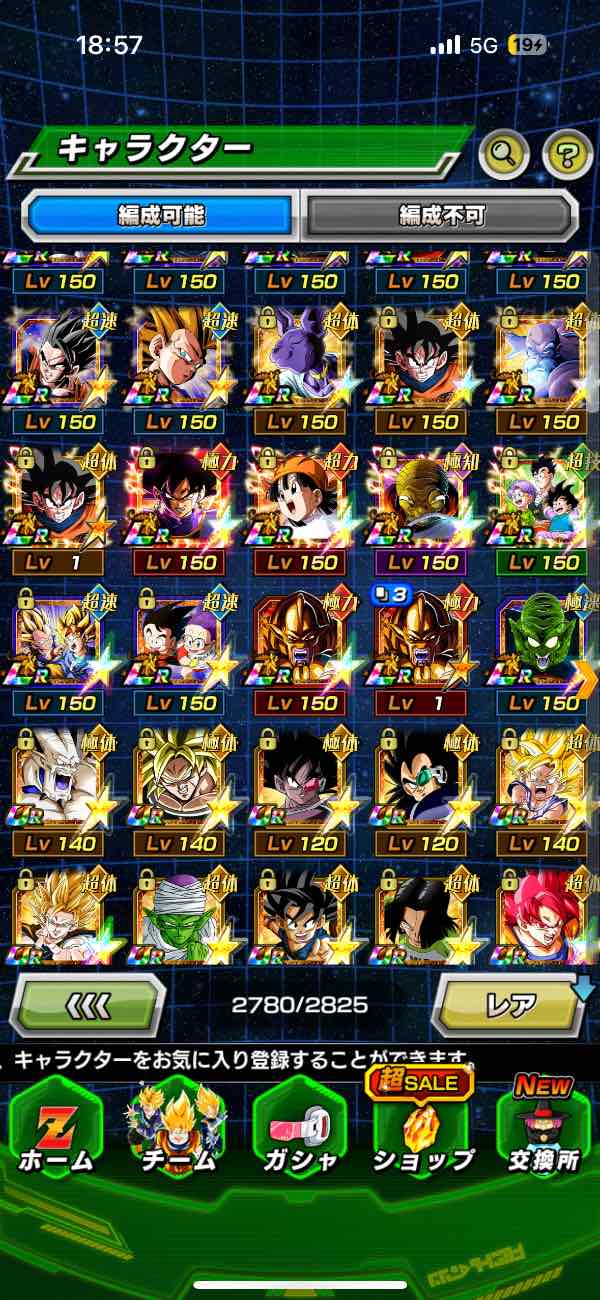The width and height of the screenshot is (600, 1300).
Task: Go back with the triple arrow button
Action: [x=87, y=1003]
